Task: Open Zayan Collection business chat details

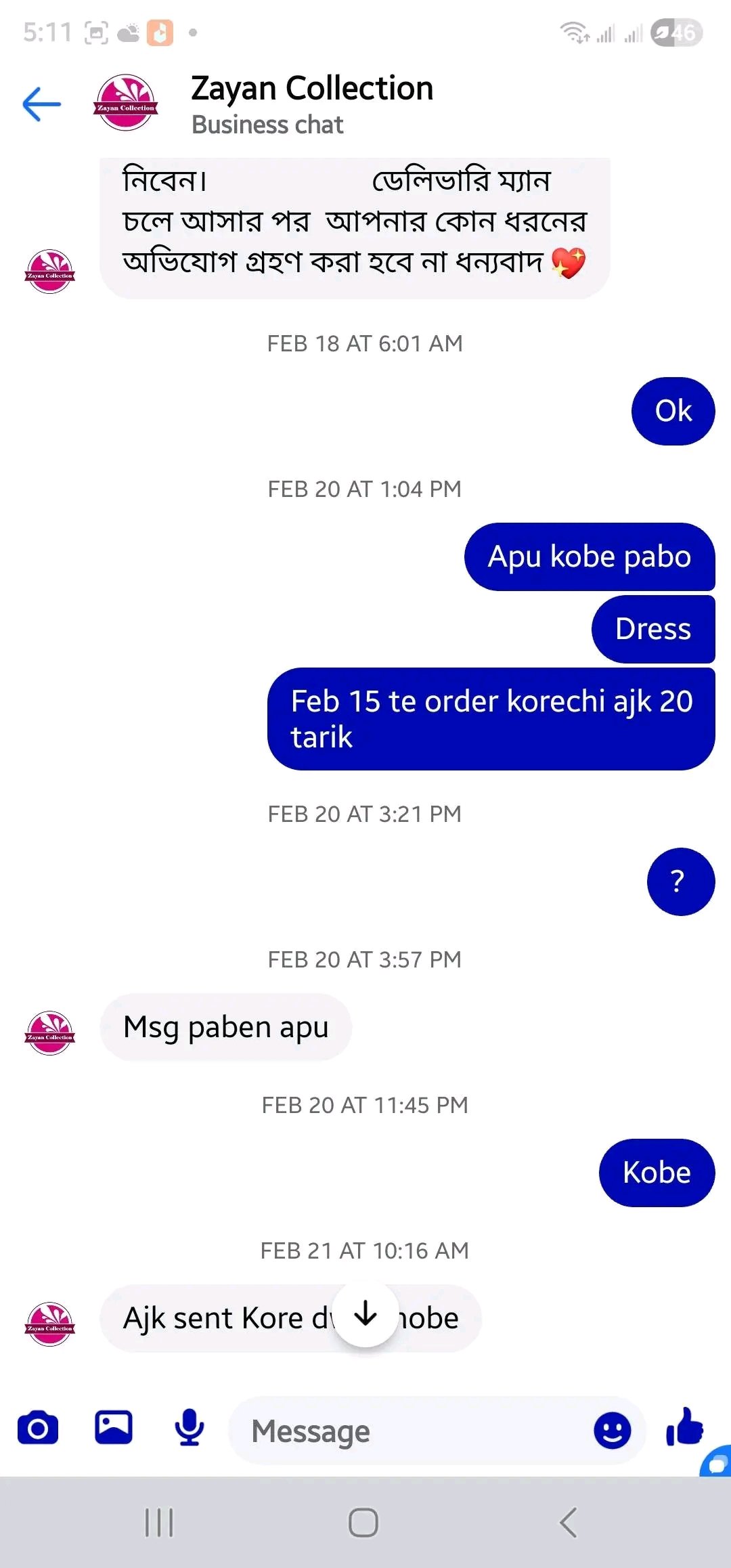Action: (x=311, y=104)
